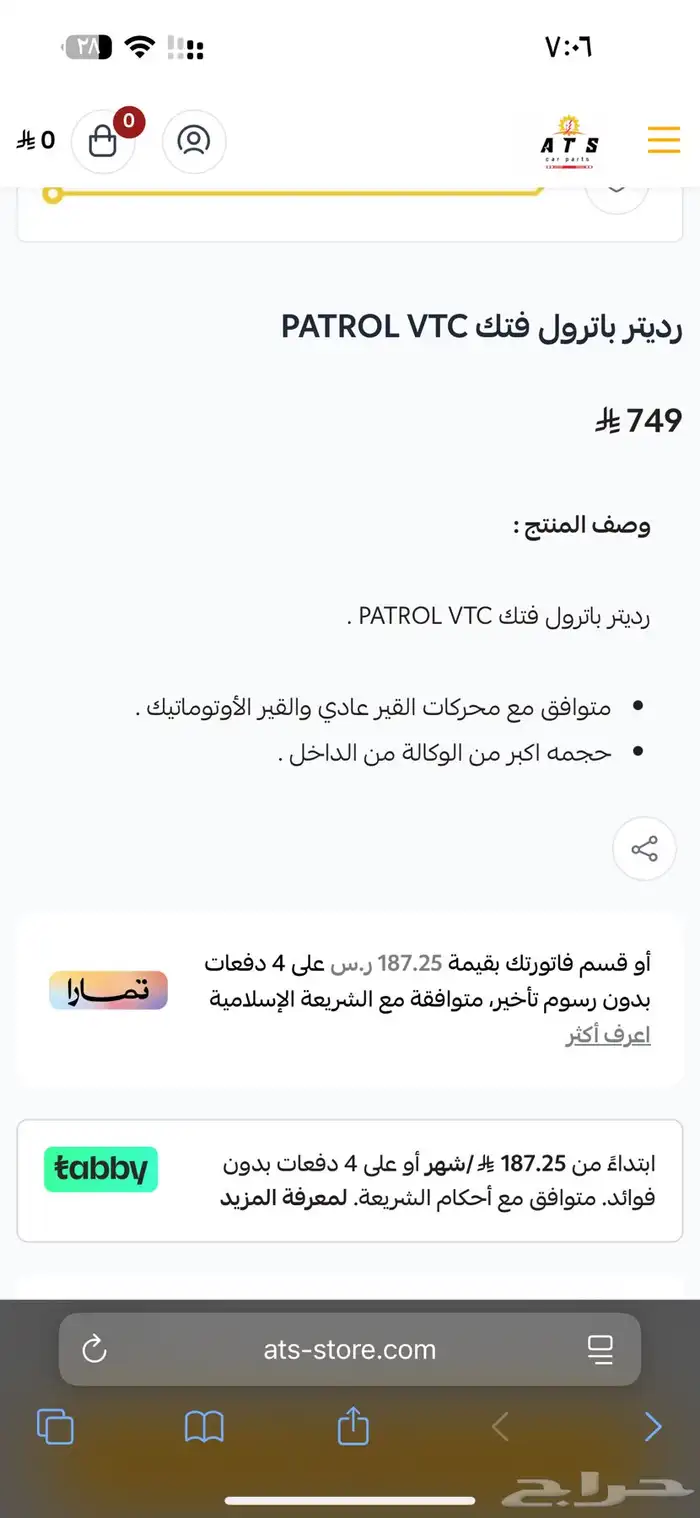Open Safari bookmarks

click(204, 1427)
